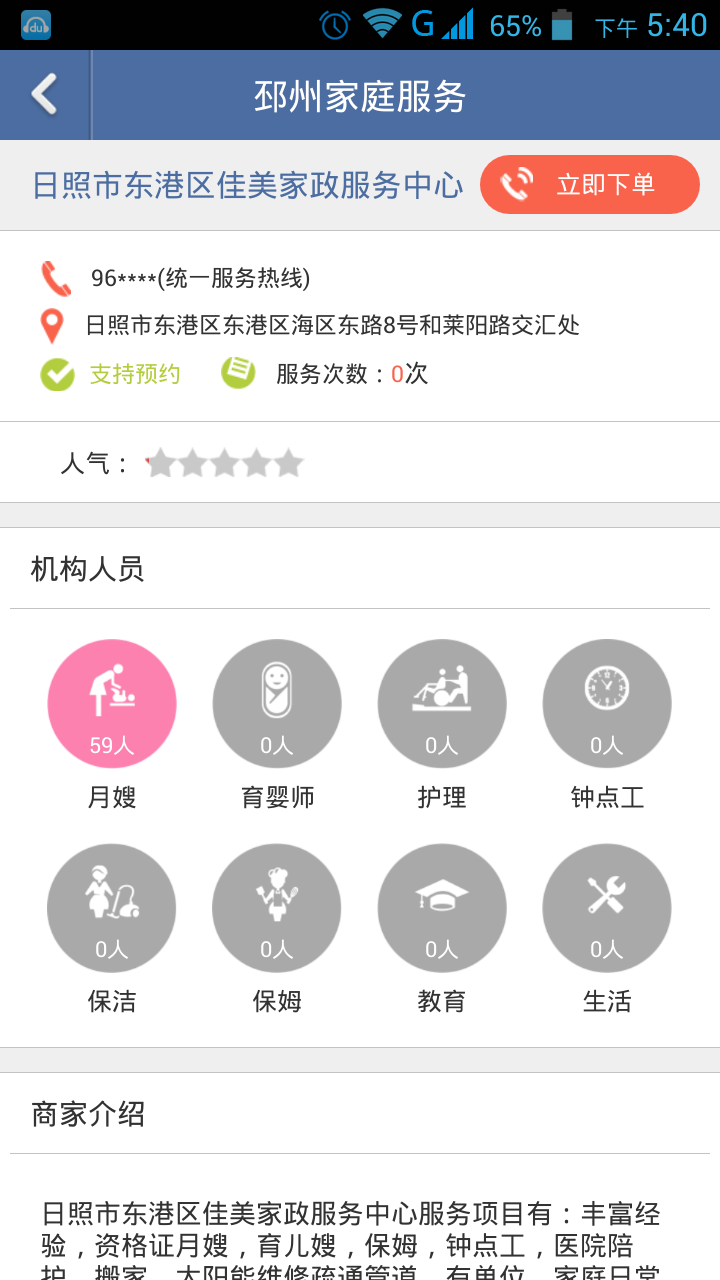Tap the 钟点工 hourly-worker clock icon
This screenshot has width=720, height=1280.
pyautogui.click(x=607, y=703)
